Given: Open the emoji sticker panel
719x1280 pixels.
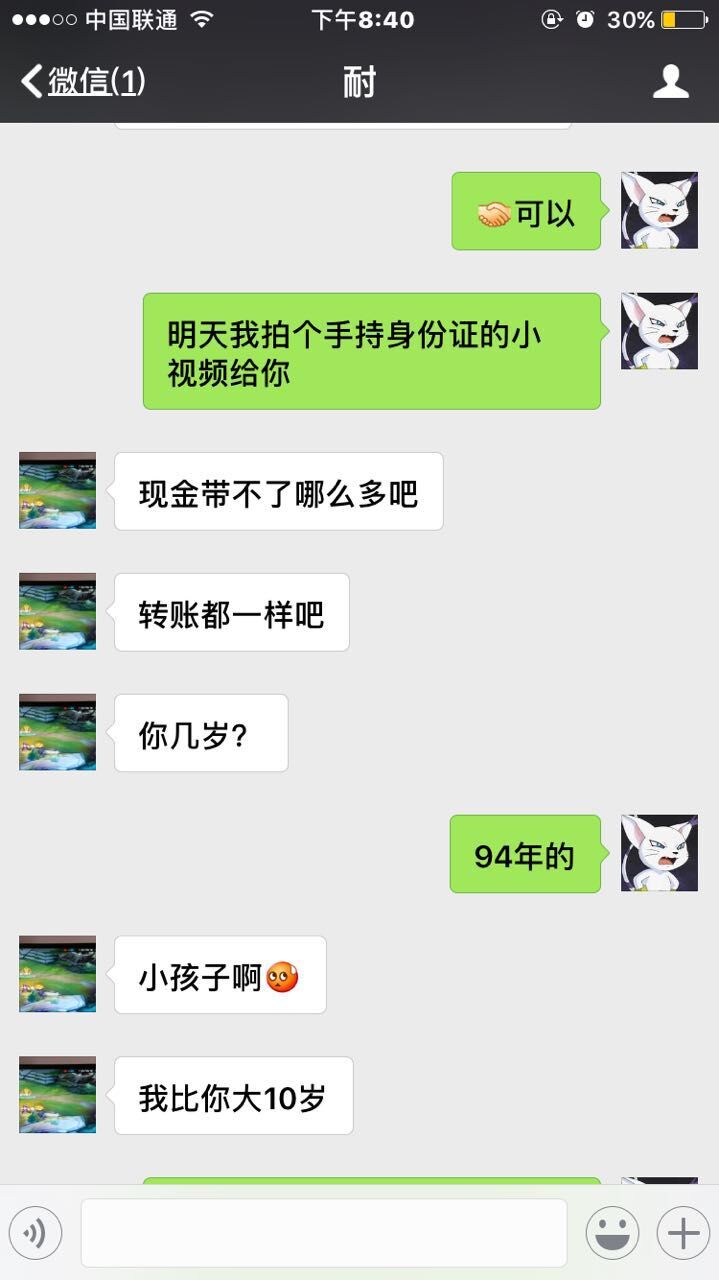Looking at the screenshot, I should (612, 1233).
